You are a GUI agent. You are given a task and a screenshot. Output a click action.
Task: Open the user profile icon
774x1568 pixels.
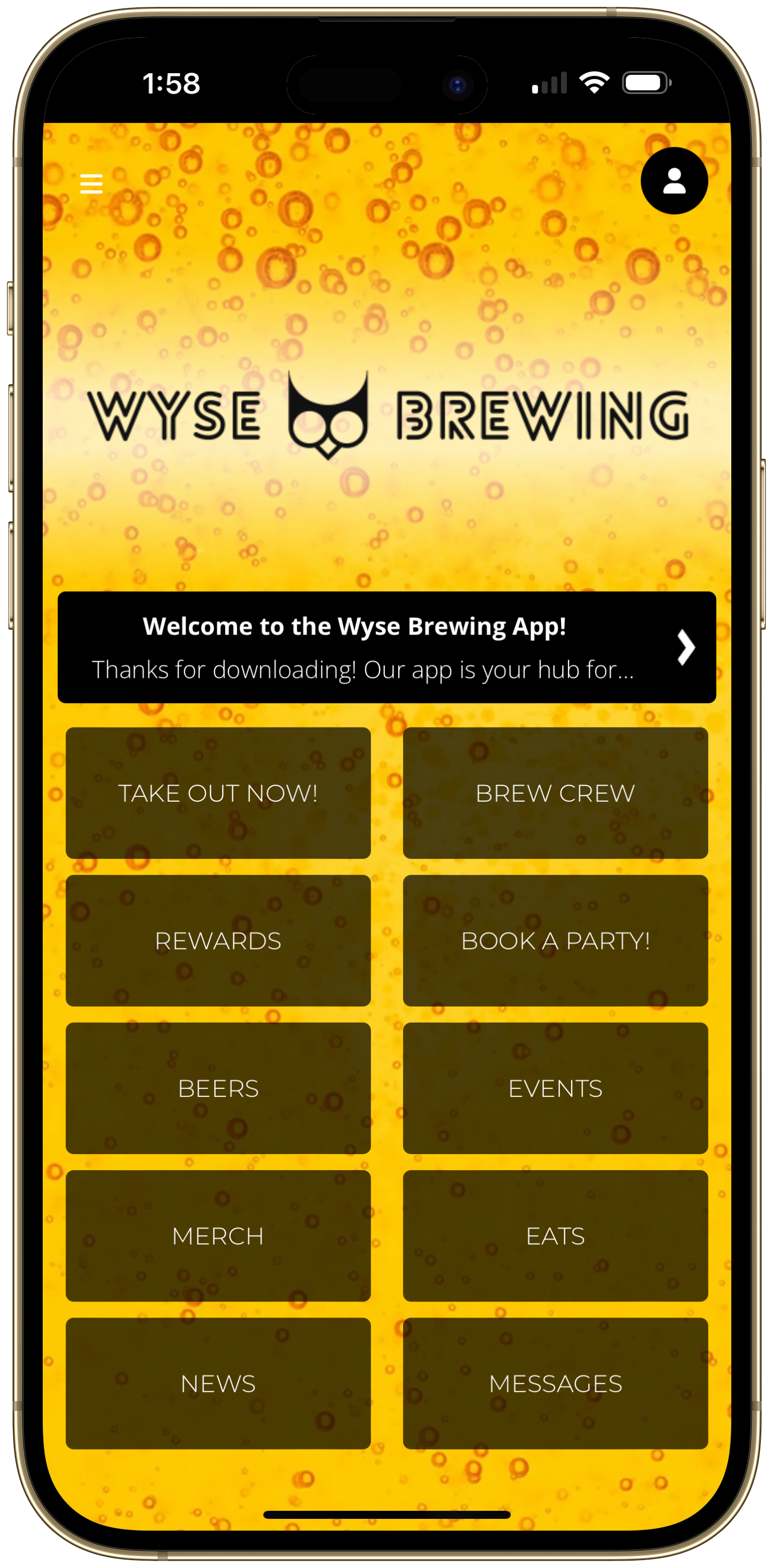[x=674, y=181]
